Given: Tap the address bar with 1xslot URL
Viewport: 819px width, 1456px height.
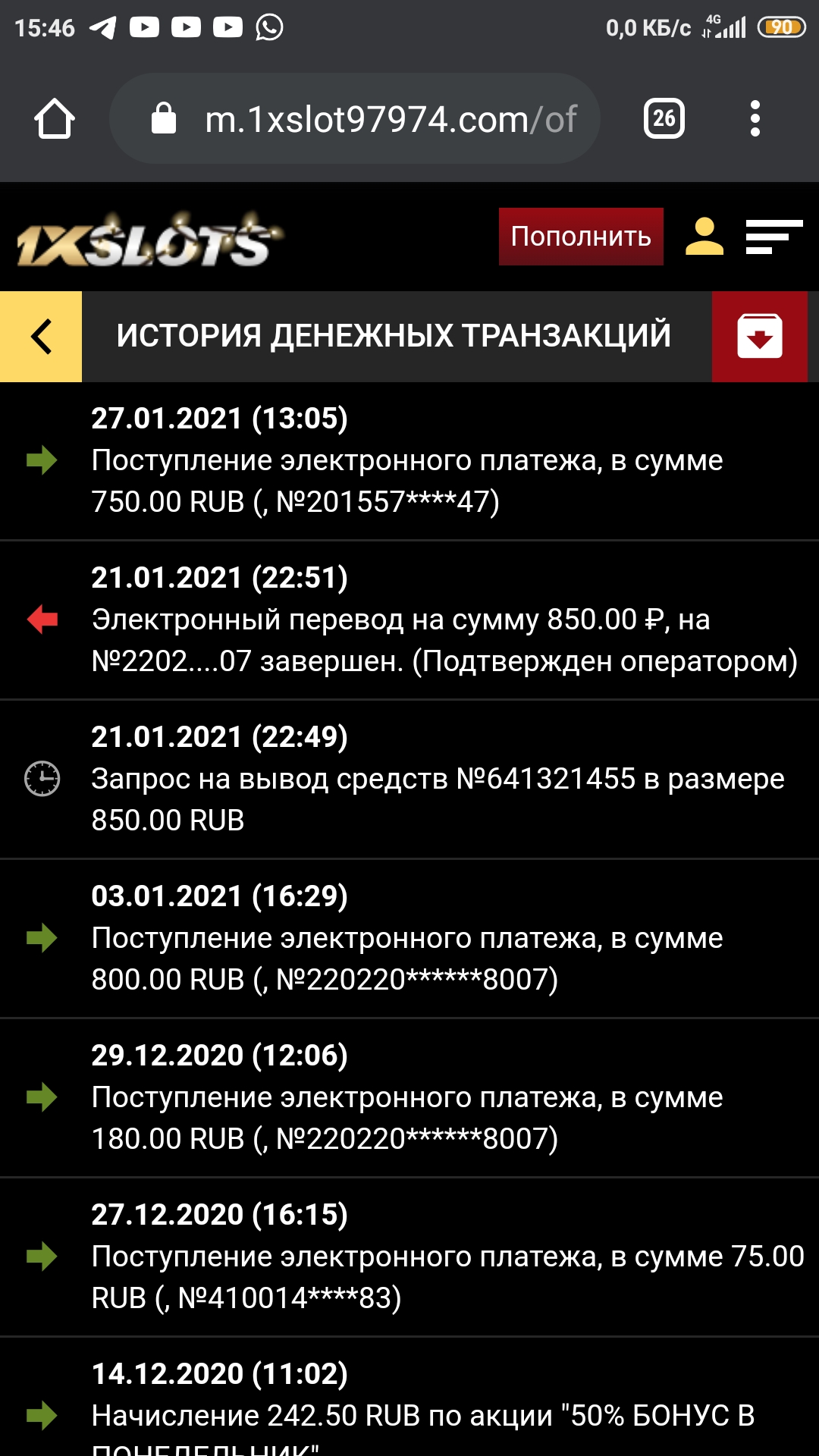Looking at the screenshot, I should coord(355,119).
